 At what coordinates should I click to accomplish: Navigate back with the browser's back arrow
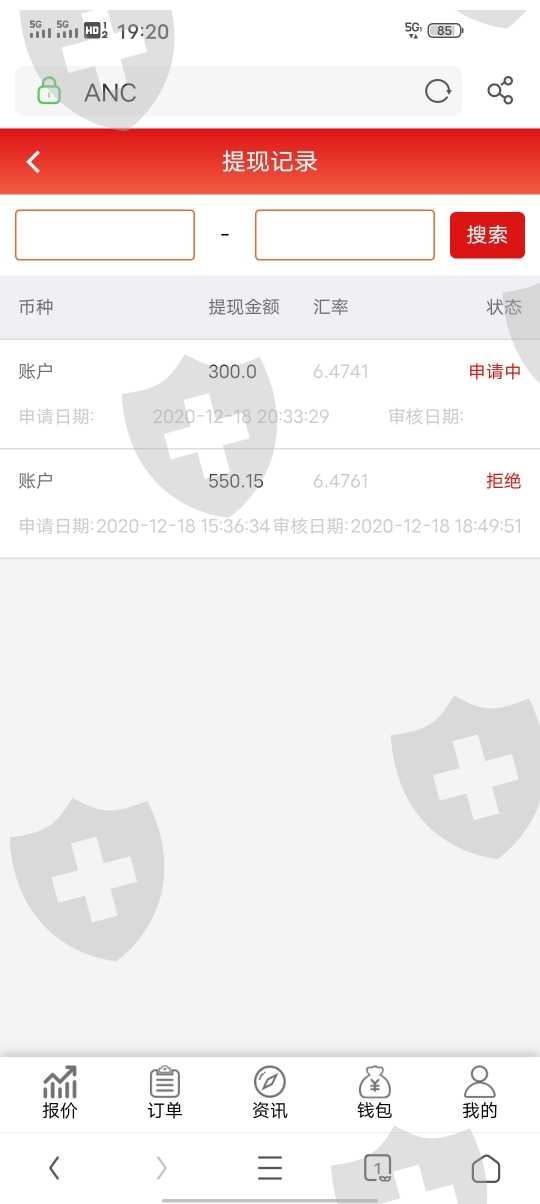pyautogui.click(x=54, y=1168)
